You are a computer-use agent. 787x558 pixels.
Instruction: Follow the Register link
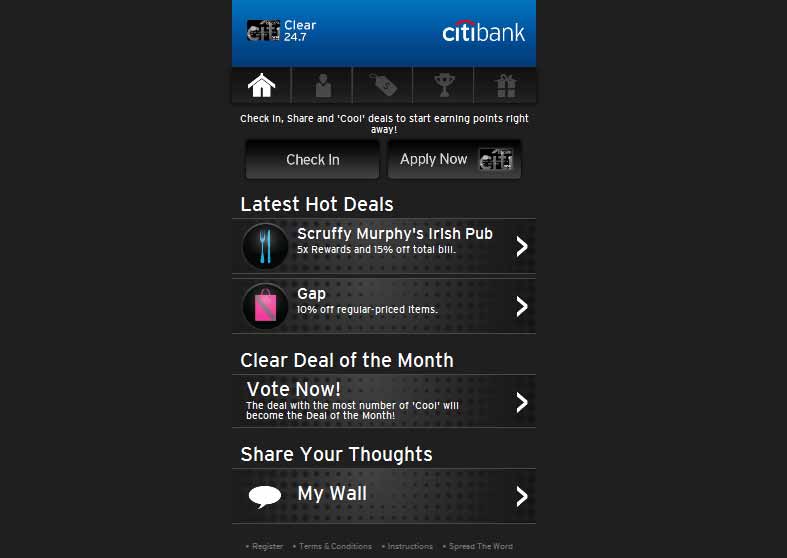click(x=266, y=547)
